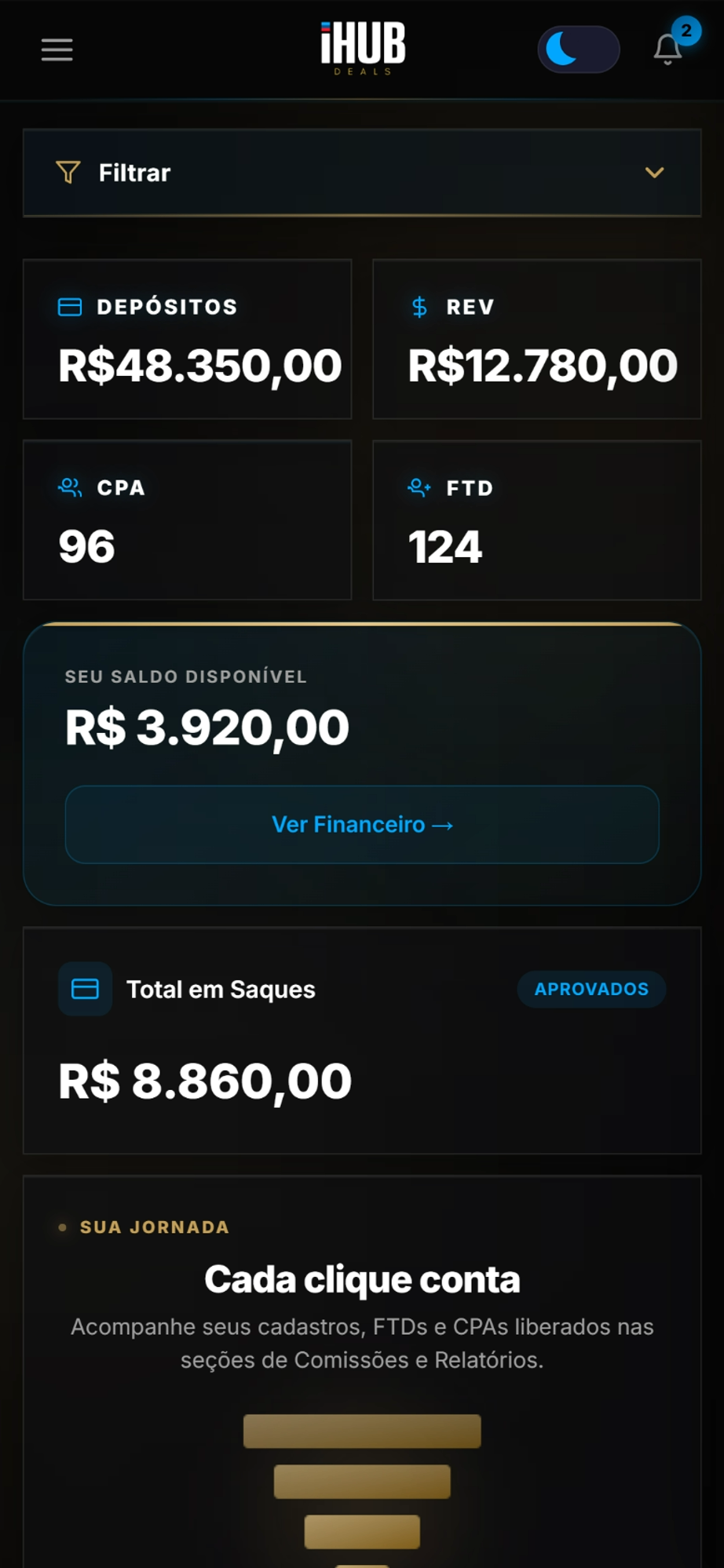Open the notifications bell

coord(668,49)
